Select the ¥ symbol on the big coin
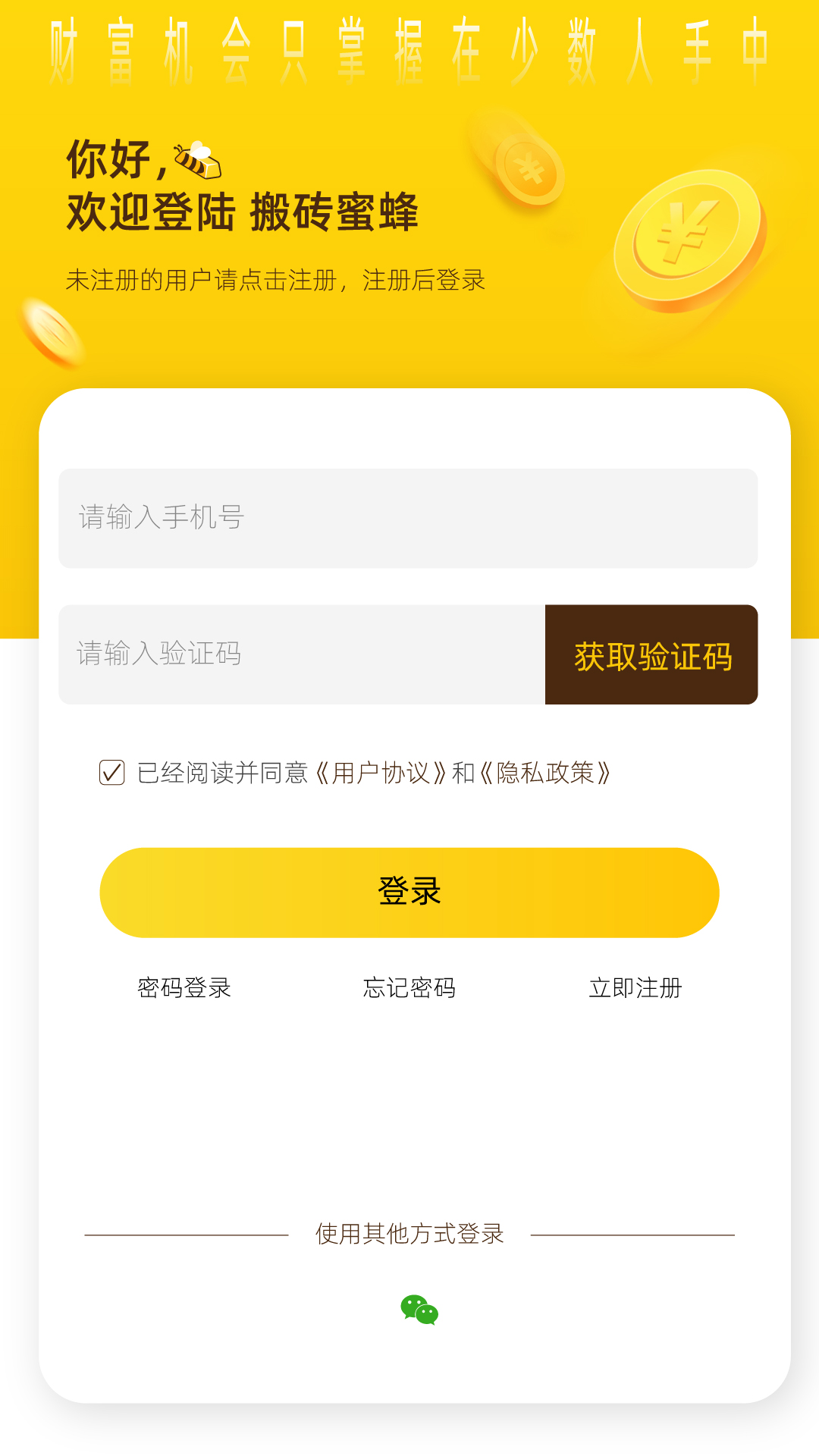Image resolution: width=819 pixels, height=1456 pixels. pyautogui.click(x=686, y=231)
